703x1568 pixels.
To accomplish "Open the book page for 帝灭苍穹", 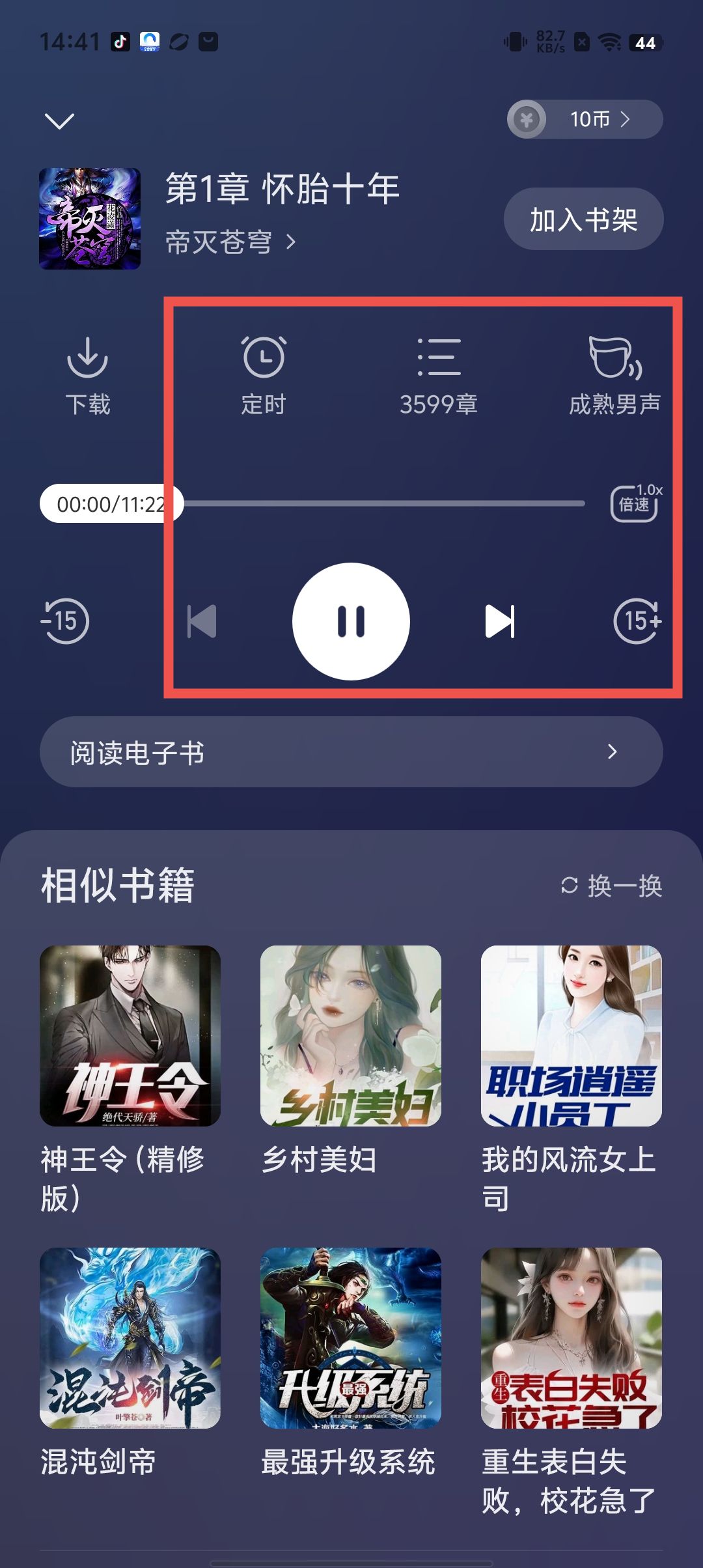I will coord(229,242).
